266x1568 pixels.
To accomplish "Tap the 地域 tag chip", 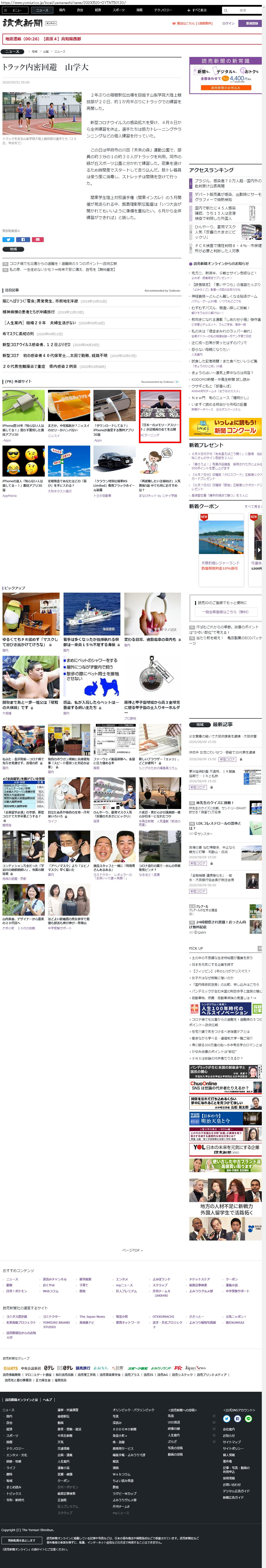I will coord(13,249).
